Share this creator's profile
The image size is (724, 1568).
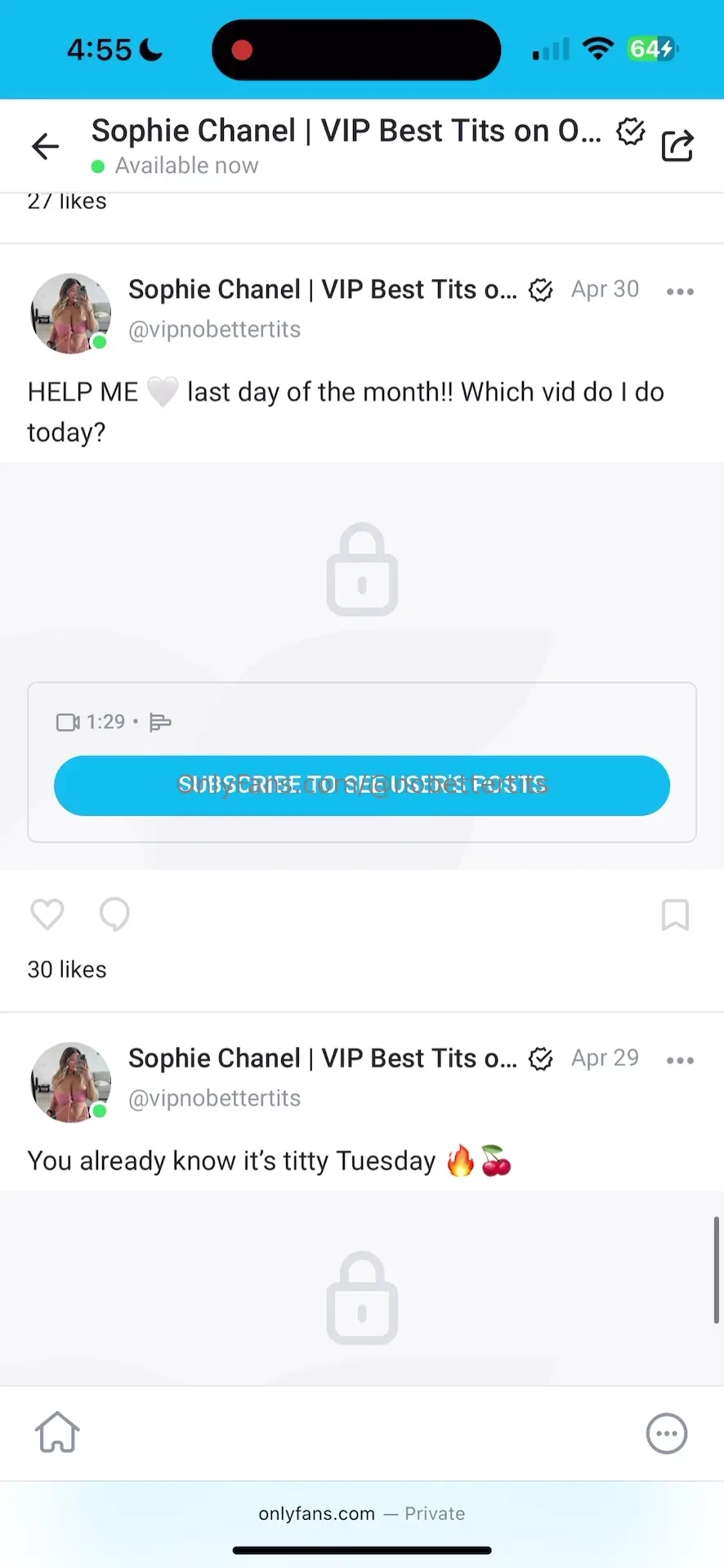pyautogui.click(x=677, y=146)
